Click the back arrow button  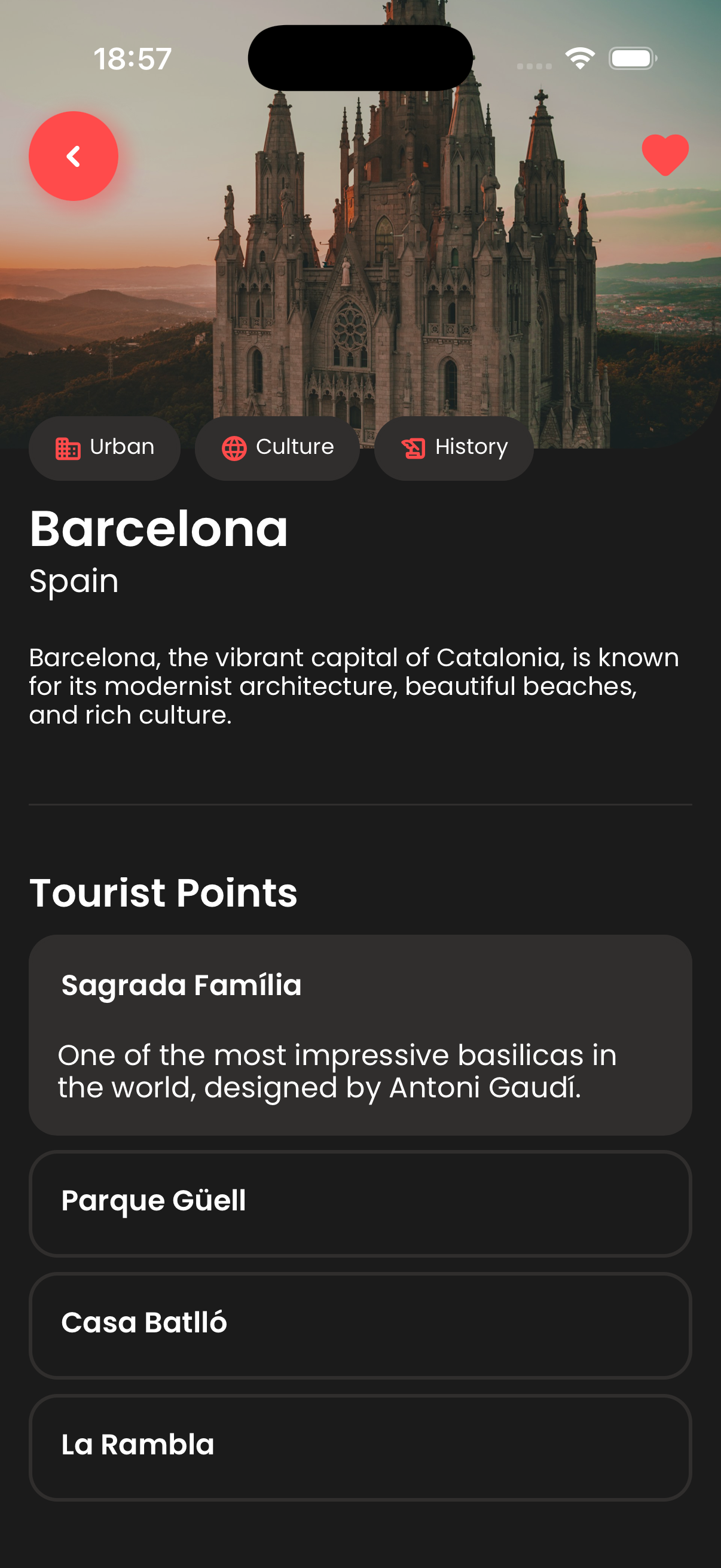(x=74, y=157)
